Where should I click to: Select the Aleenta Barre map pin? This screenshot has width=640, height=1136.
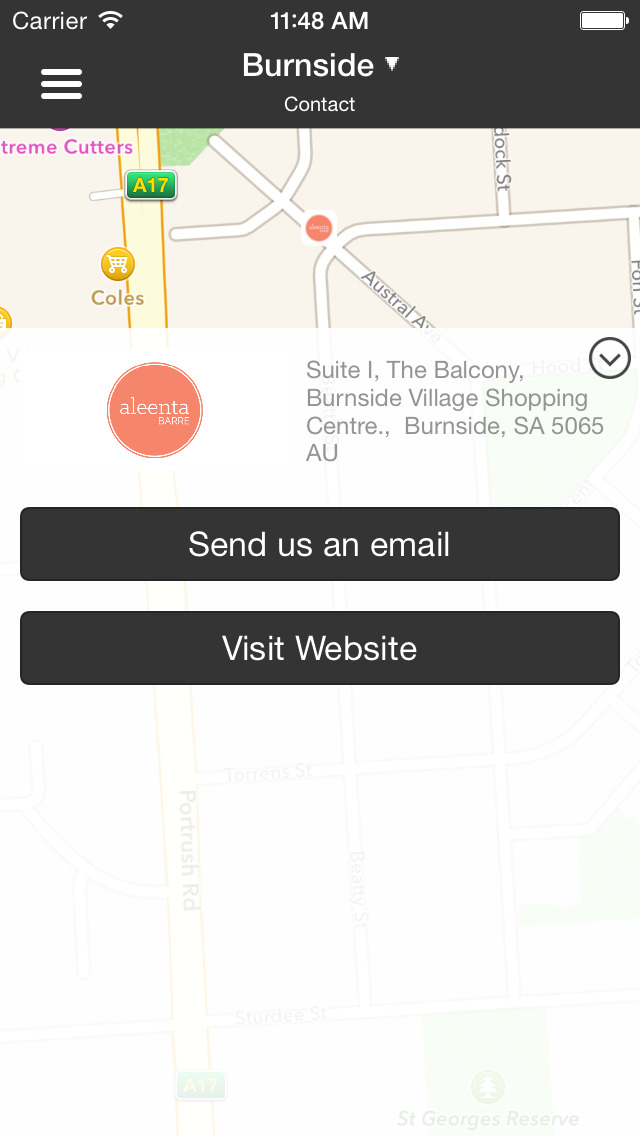[x=319, y=228]
